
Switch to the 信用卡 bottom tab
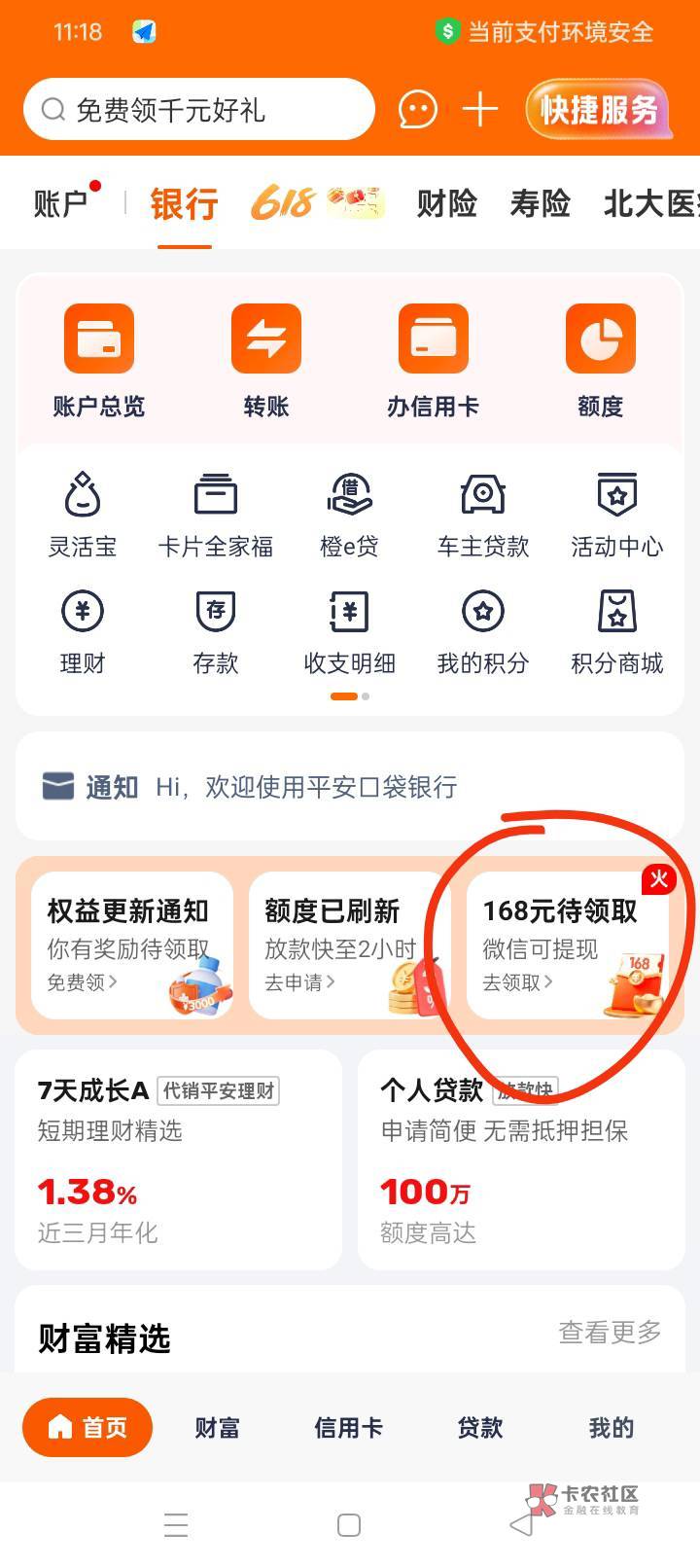click(348, 1427)
